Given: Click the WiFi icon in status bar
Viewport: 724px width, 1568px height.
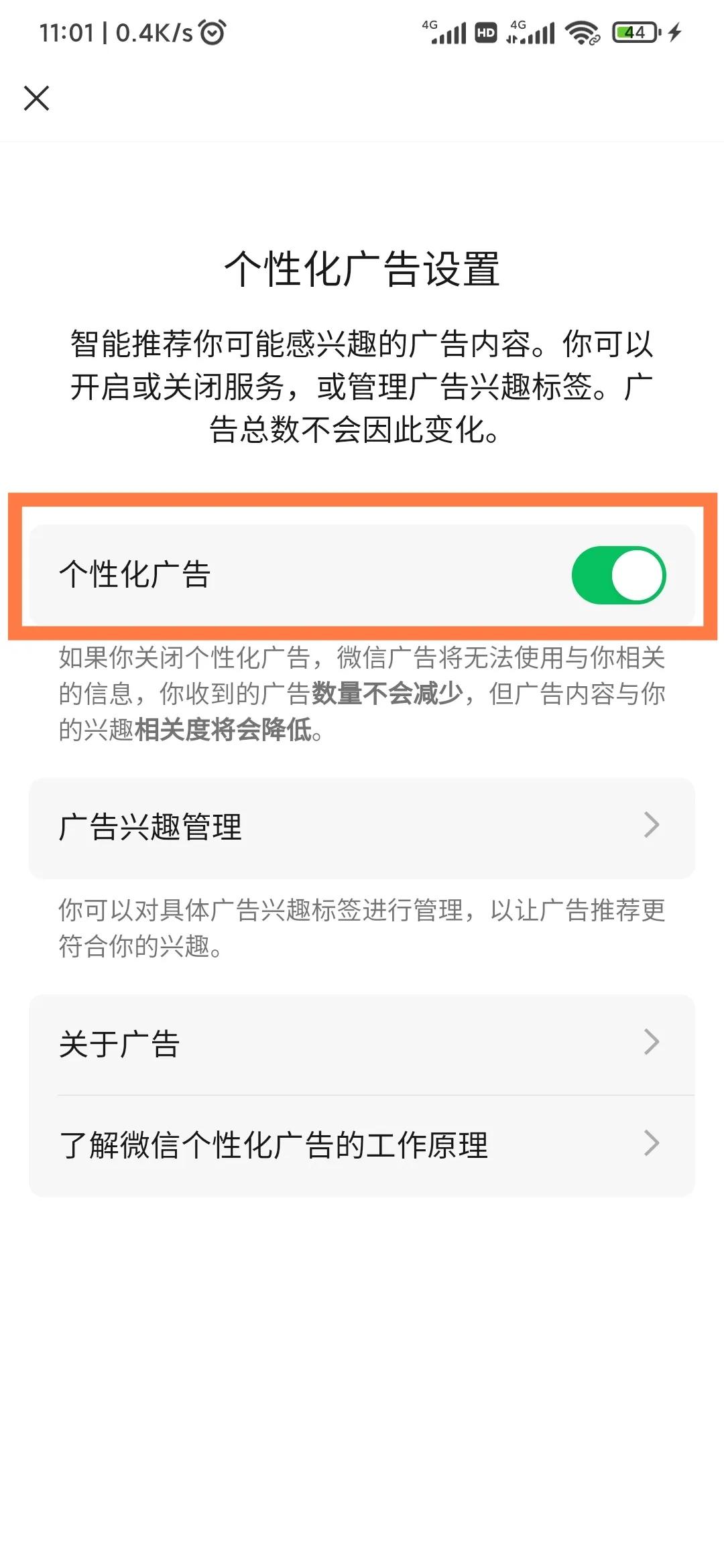Looking at the screenshot, I should [x=581, y=32].
